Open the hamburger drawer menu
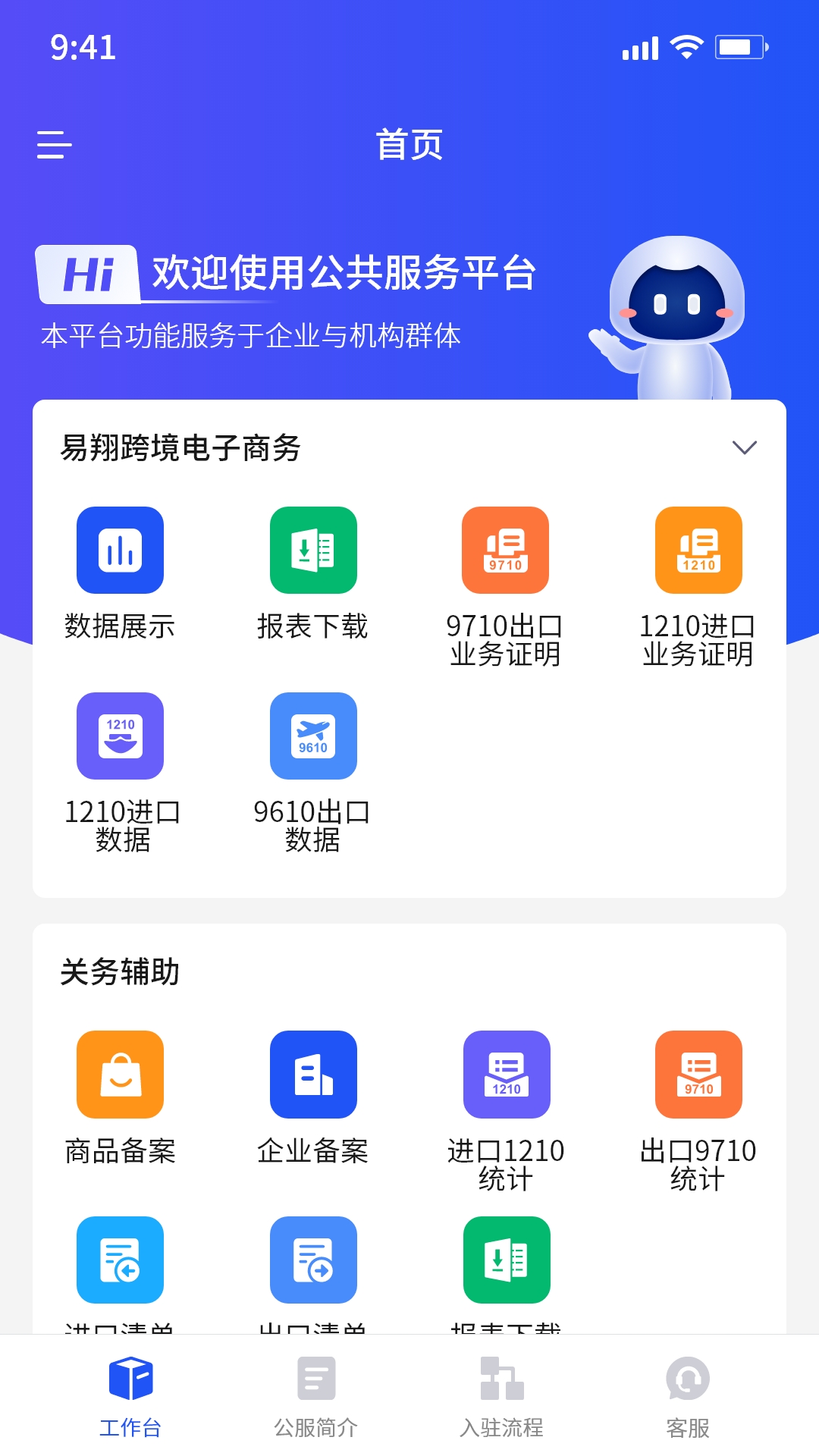Screen dimensions: 819x1456 tap(55, 144)
